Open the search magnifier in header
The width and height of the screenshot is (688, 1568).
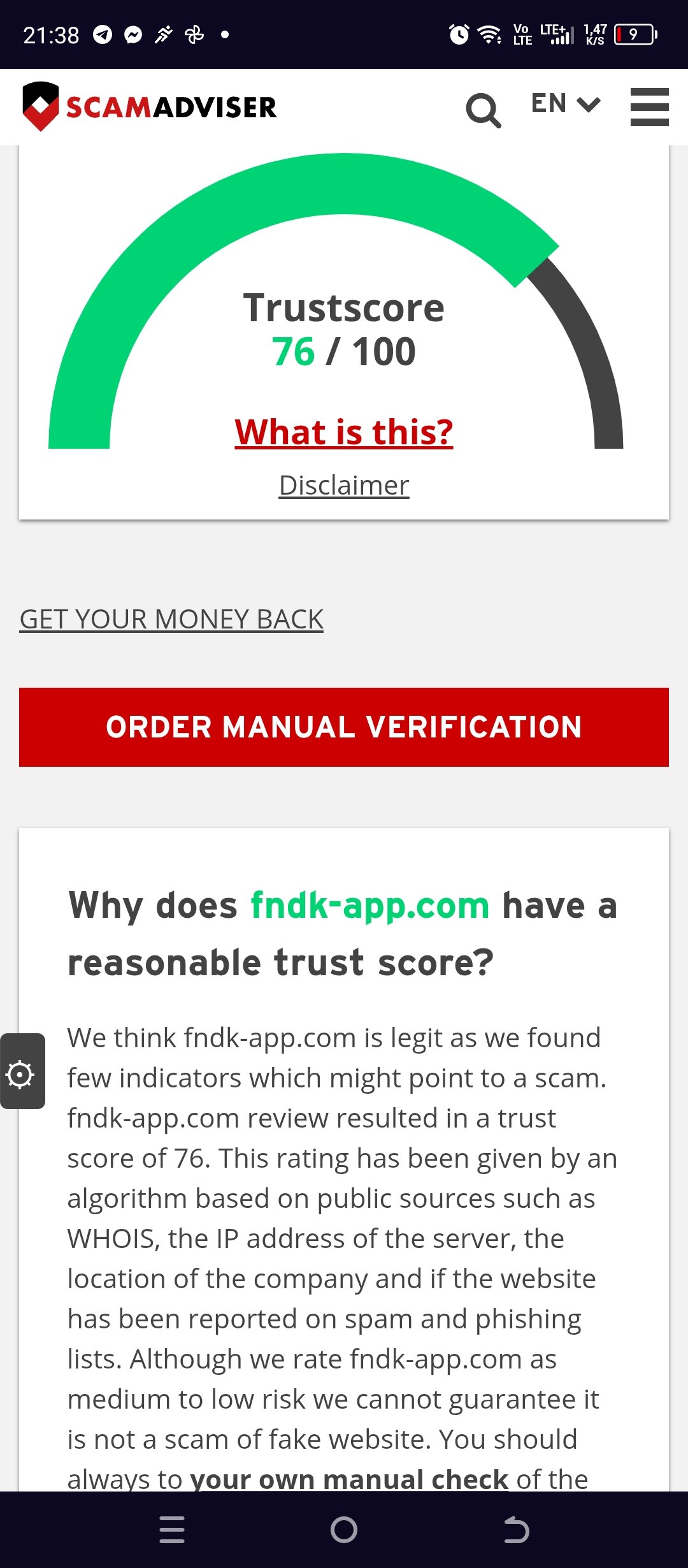484,110
